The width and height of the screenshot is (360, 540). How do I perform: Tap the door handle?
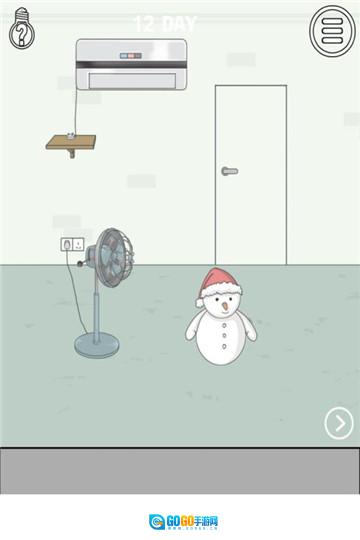click(229, 171)
